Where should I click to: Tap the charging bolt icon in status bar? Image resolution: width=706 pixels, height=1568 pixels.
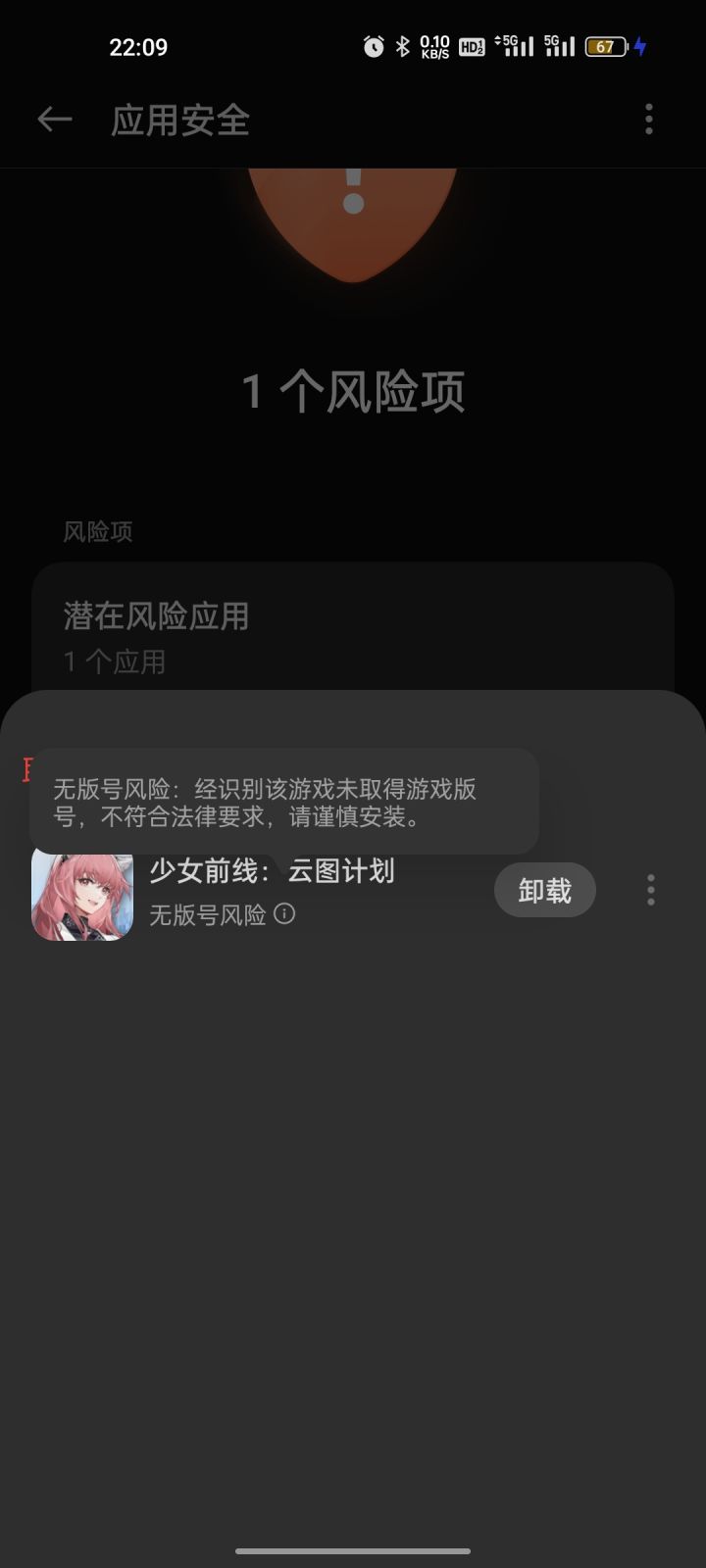(638, 46)
